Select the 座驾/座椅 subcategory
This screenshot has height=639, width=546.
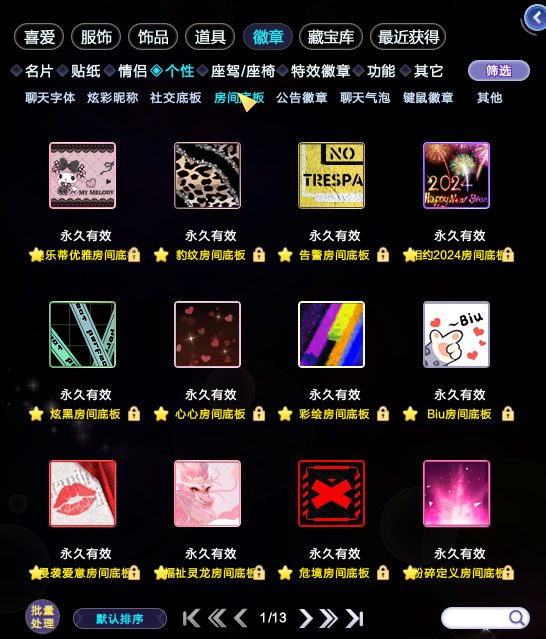coord(242,71)
